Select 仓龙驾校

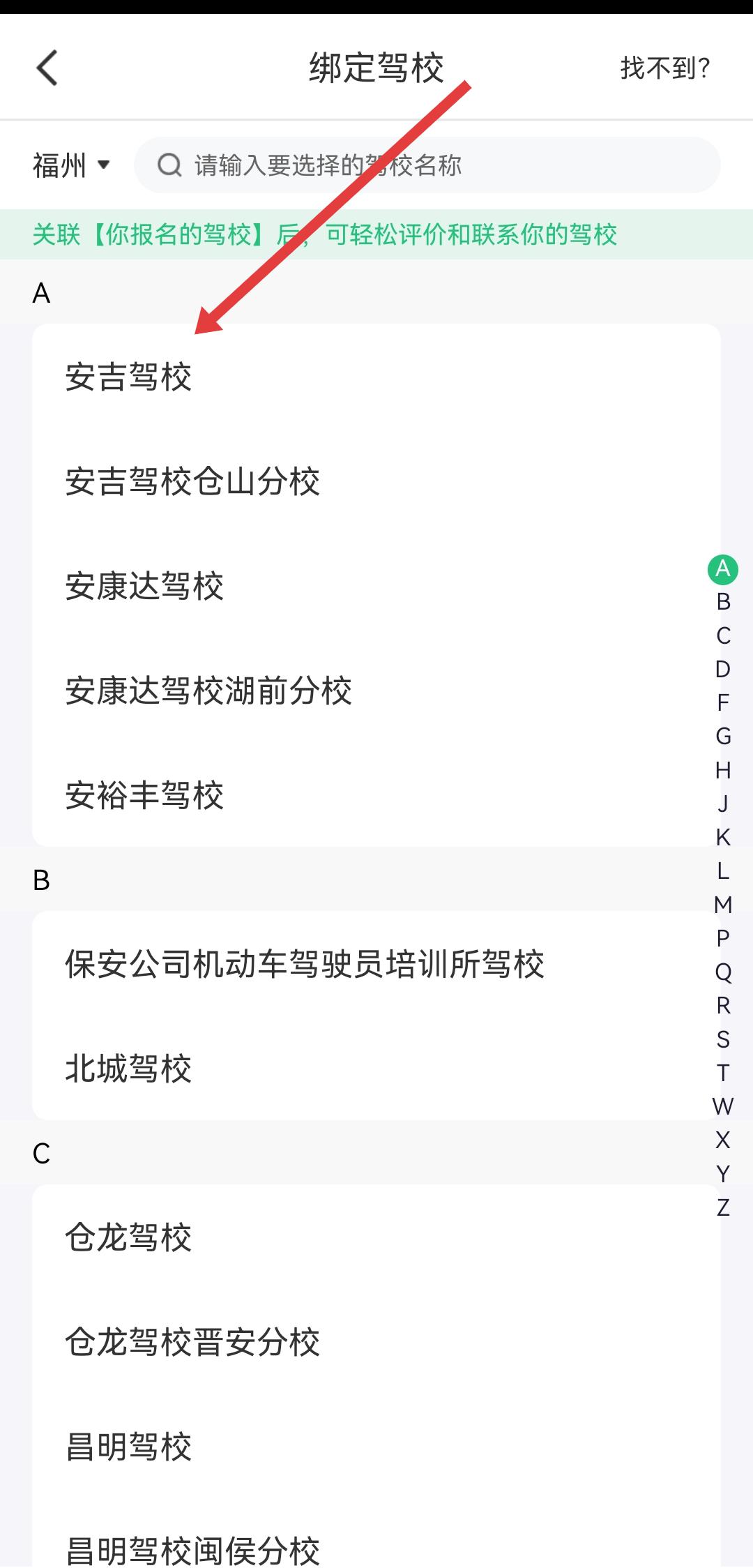[129, 1237]
